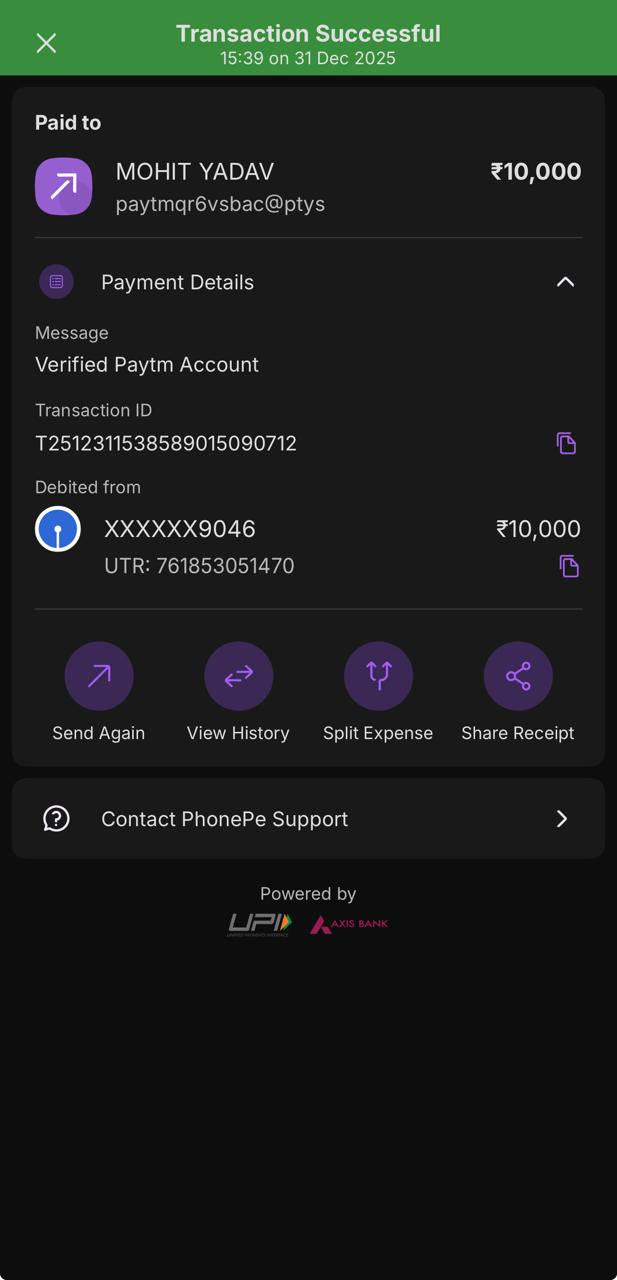This screenshot has width=617, height=1280.
Task: Select Split Expense option
Action: 378,677
